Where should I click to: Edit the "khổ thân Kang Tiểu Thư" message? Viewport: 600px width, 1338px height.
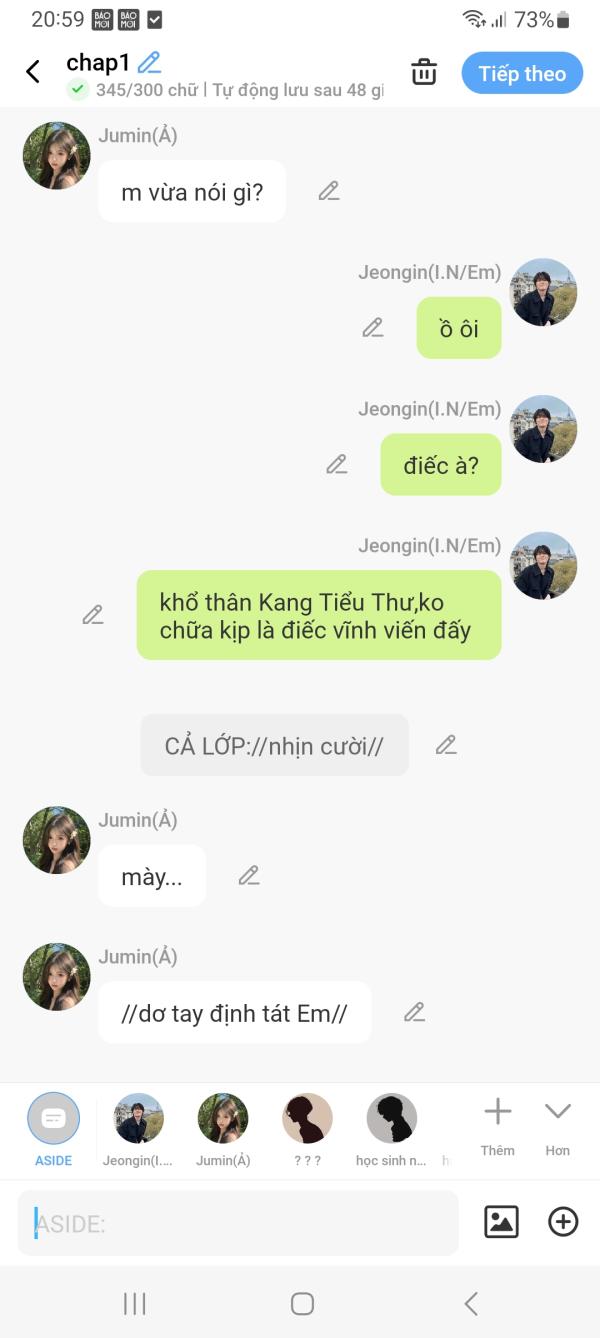[93, 615]
